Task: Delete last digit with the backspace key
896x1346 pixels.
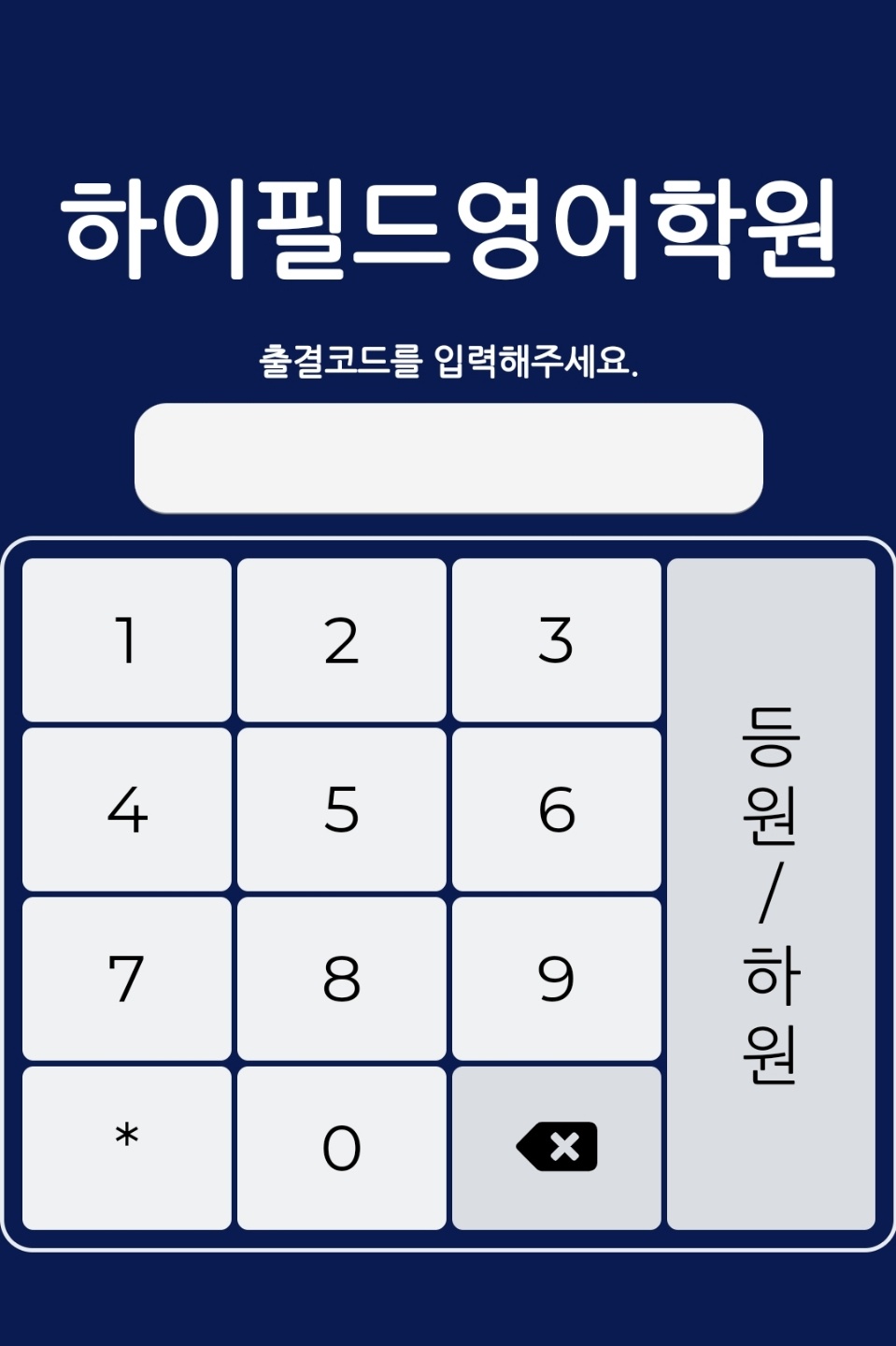Action: pyautogui.click(x=556, y=1148)
